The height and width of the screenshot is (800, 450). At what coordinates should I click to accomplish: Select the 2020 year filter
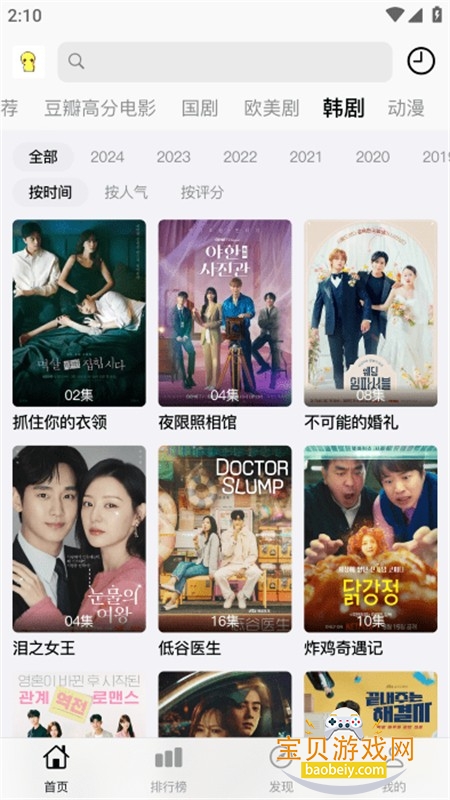(x=372, y=157)
